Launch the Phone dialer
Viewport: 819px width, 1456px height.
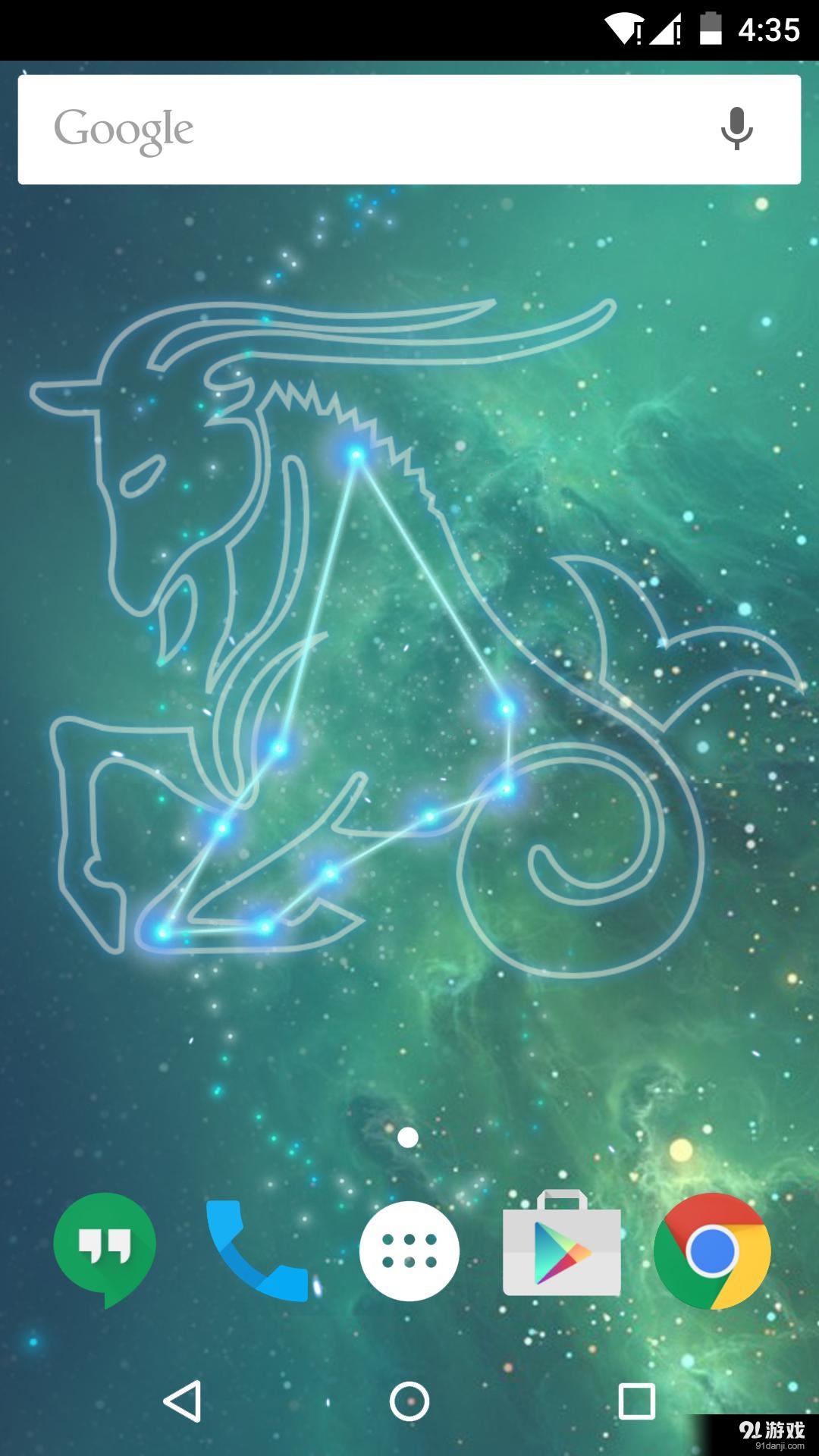pos(256,1249)
